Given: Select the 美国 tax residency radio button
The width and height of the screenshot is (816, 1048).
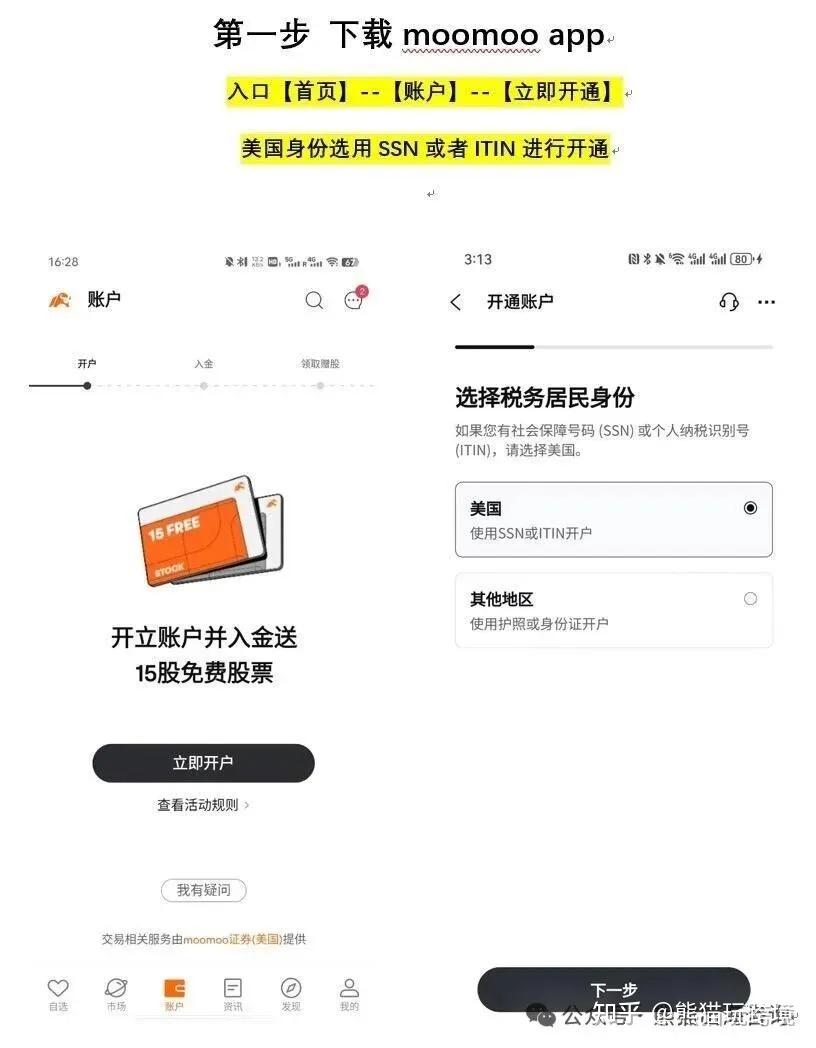Looking at the screenshot, I should (752, 508).
